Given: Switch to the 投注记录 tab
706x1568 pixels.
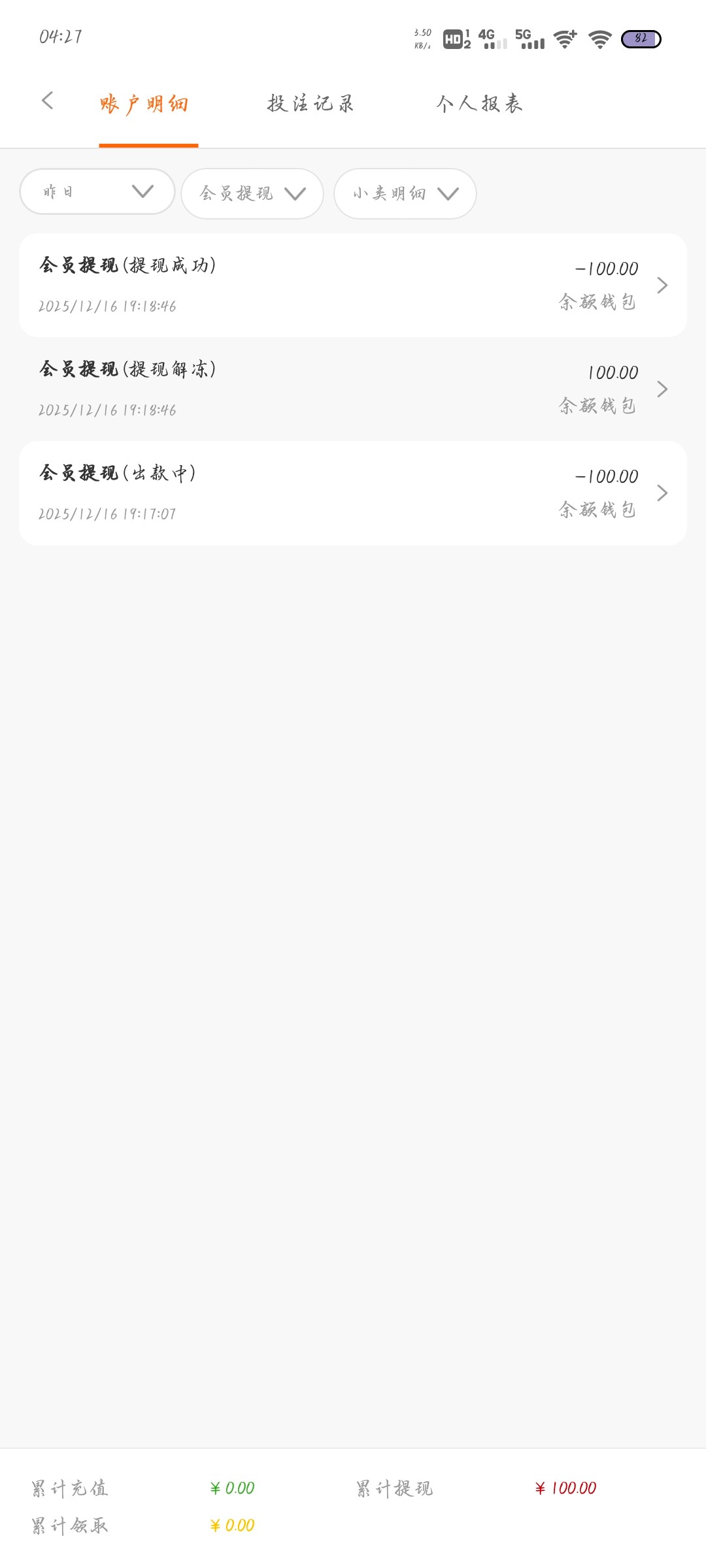Looking at the screenshot, I should click(x=310, y=103).
